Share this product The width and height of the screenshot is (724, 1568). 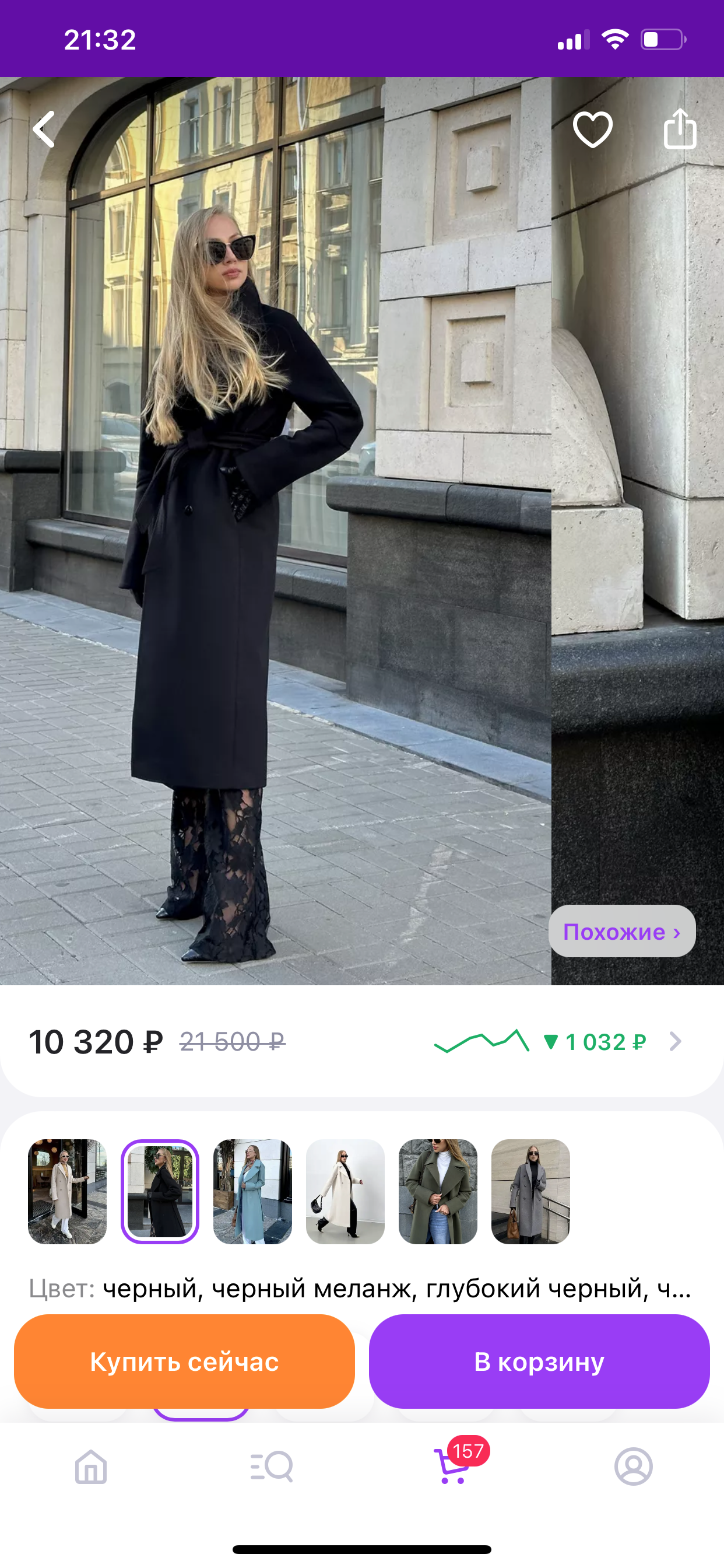[x=680, y=128]
